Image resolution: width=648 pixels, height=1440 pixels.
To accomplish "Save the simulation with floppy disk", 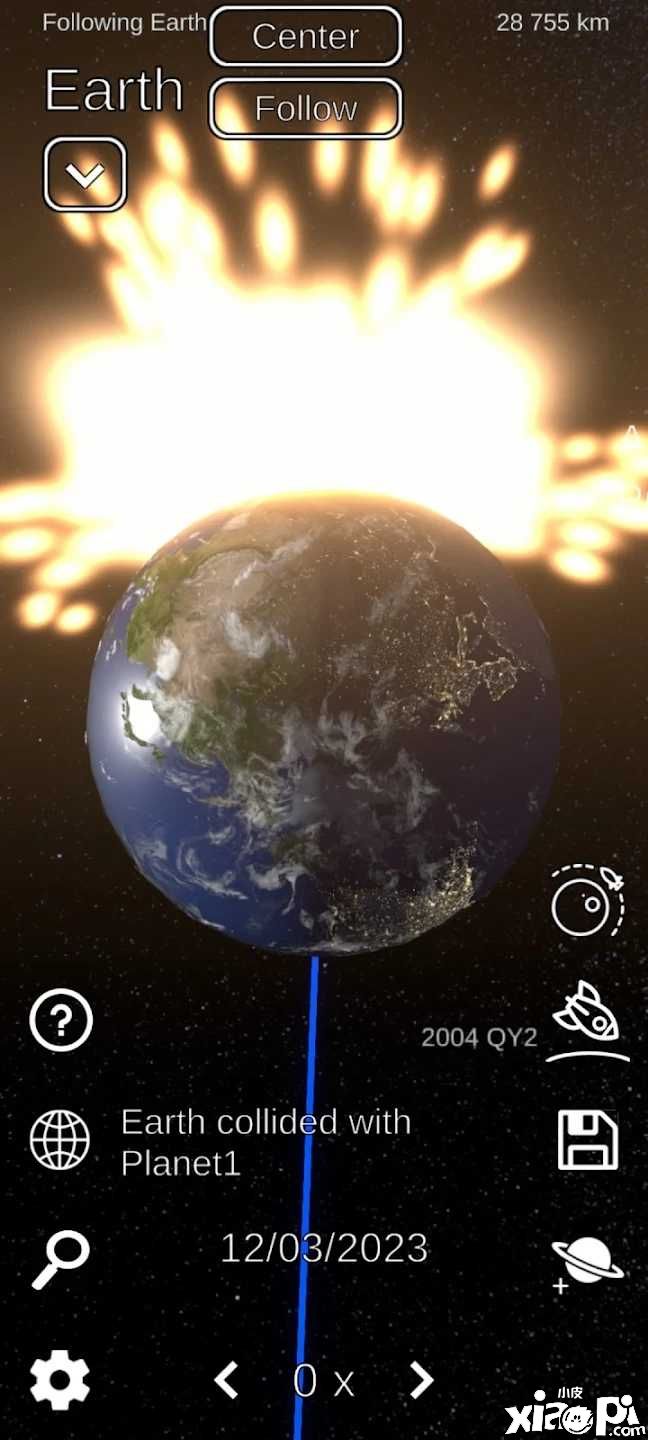I will click(x=588, y=1140).
